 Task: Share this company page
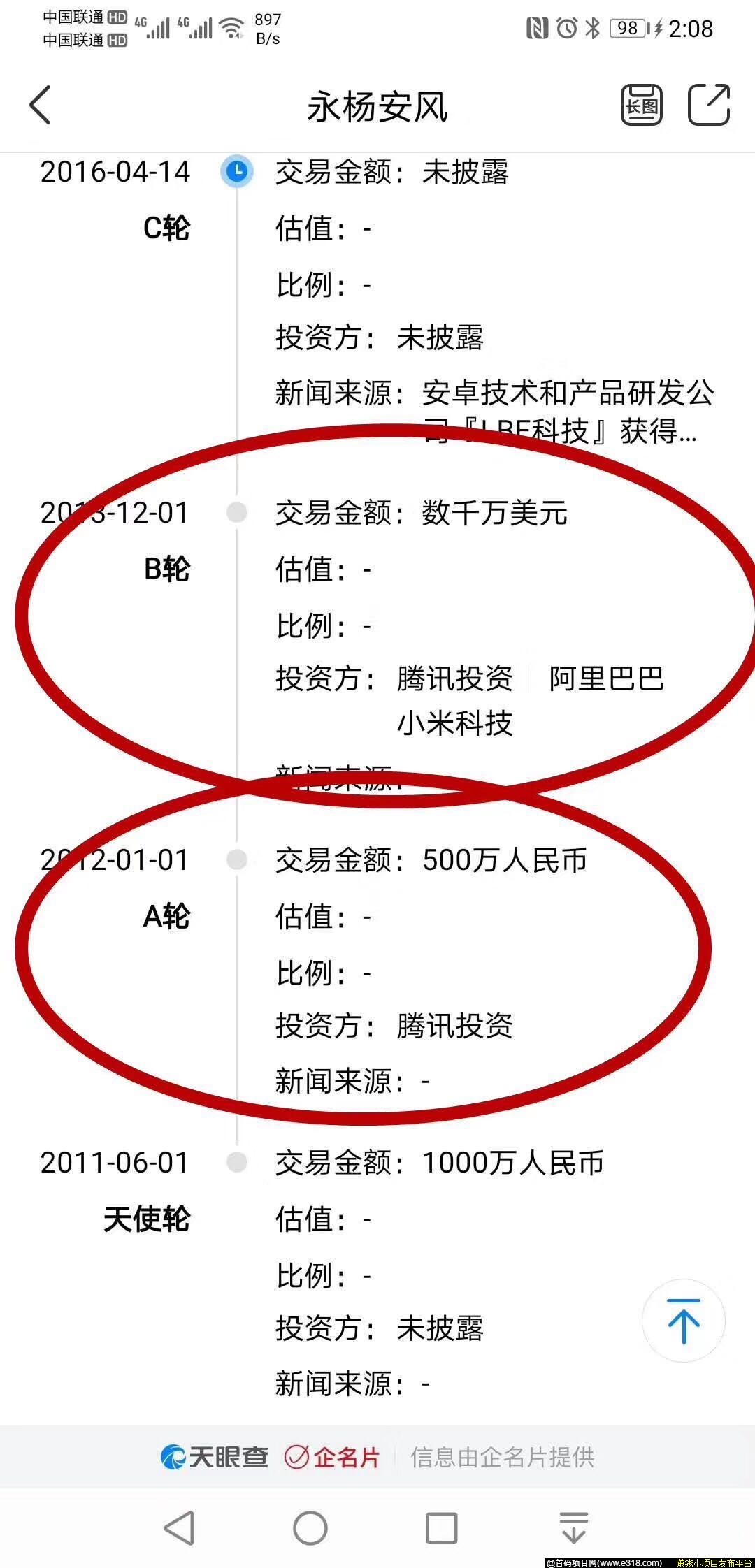pos(709,106)
